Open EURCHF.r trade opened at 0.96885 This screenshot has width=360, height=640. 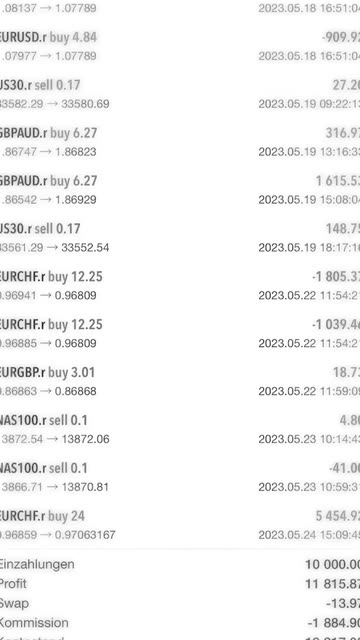pyautogui.click(x=180, y=333)
